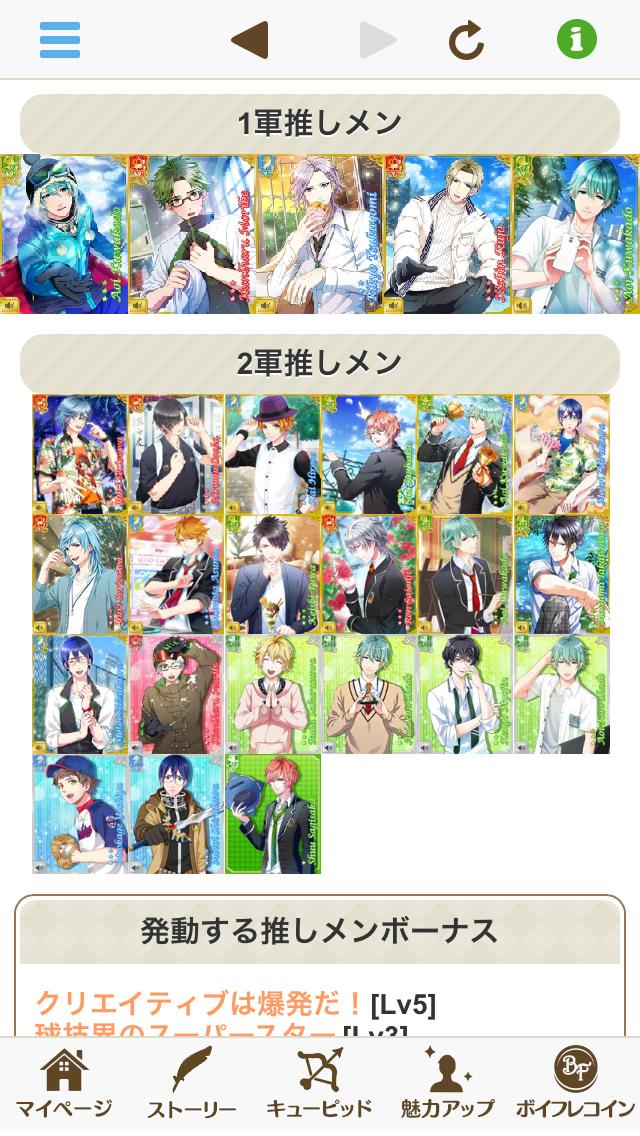Image resolution: width=640 pixels, height=1136 pixels.
Task: Open the snowboarder card in 1軍推しメン
Action: (64, 234)
